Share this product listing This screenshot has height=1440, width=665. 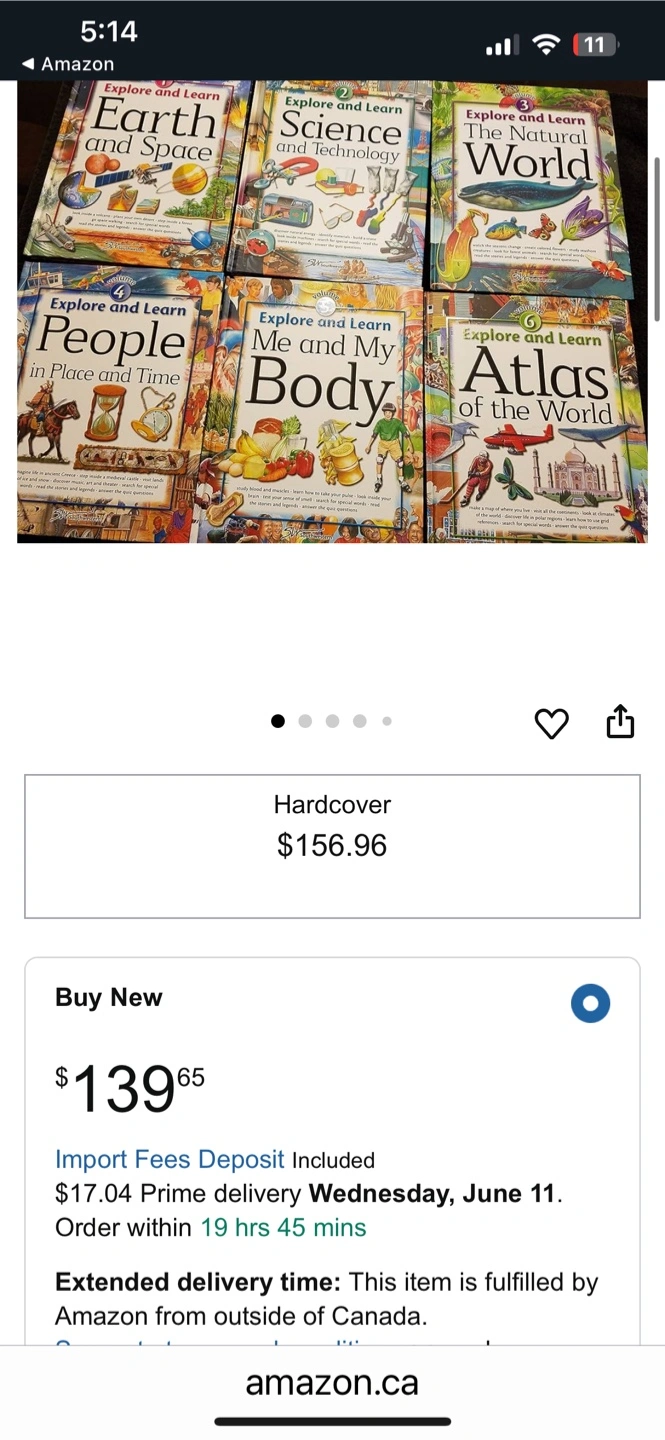(620, 720)
